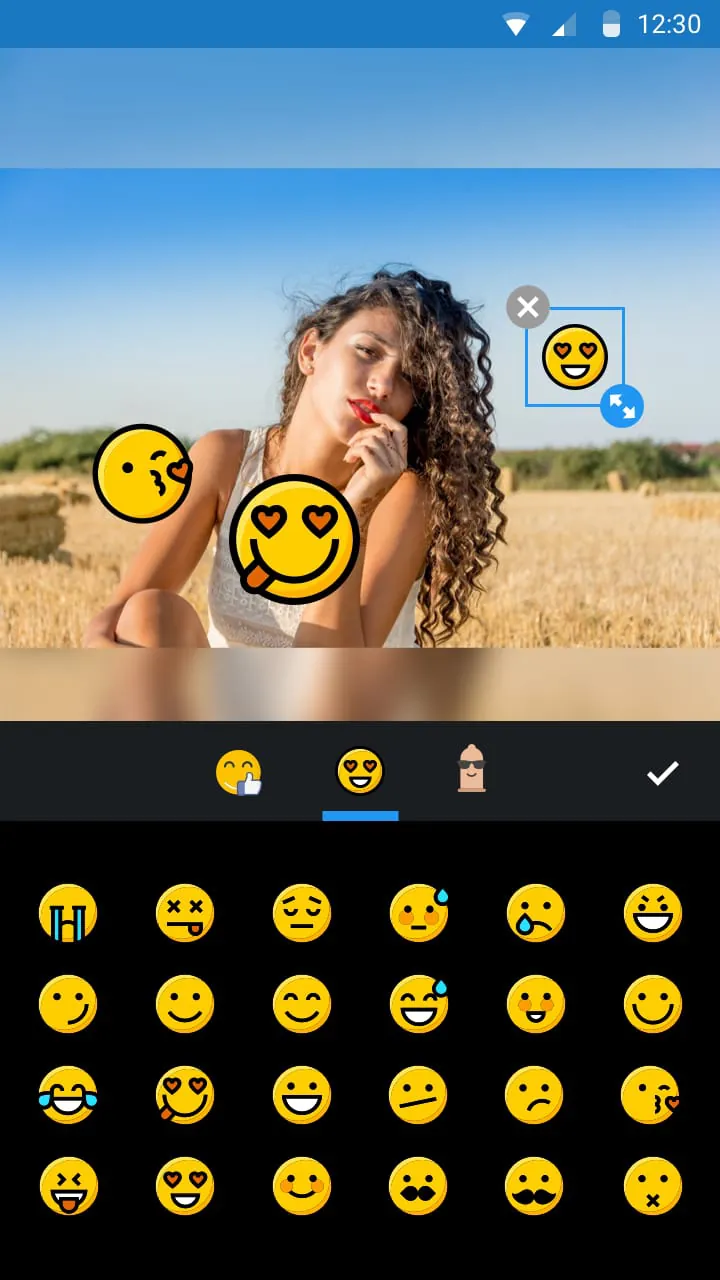Viewport: 720px width, 1280px height.
Task: Confirm edits with the checkmark button
Action: click(662, 771)
